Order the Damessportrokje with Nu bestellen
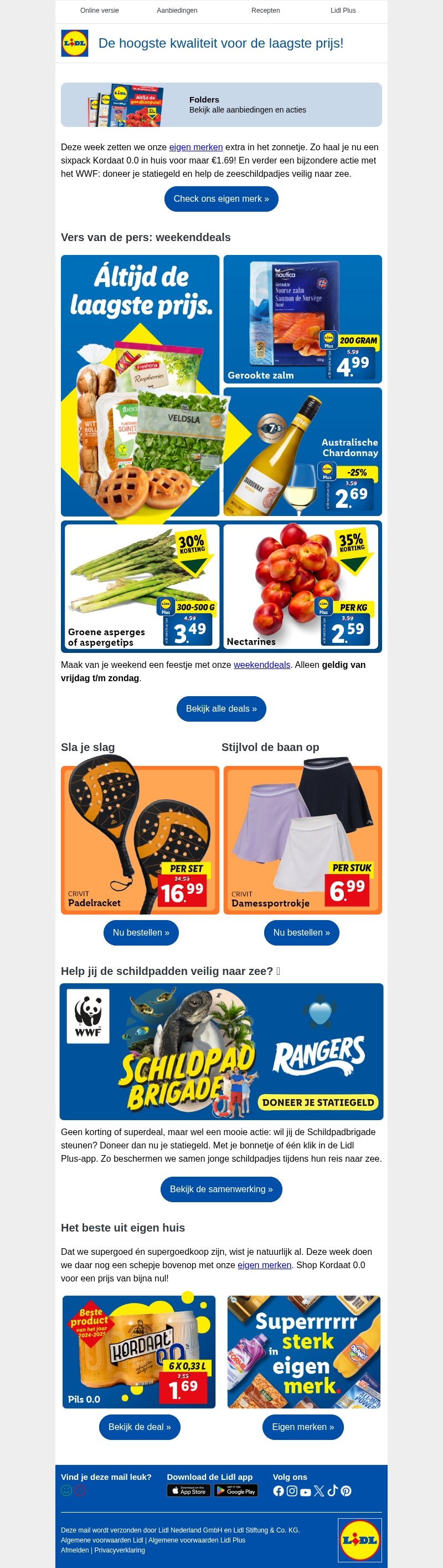Viewport: 443px width, 1568px height. 301,932
